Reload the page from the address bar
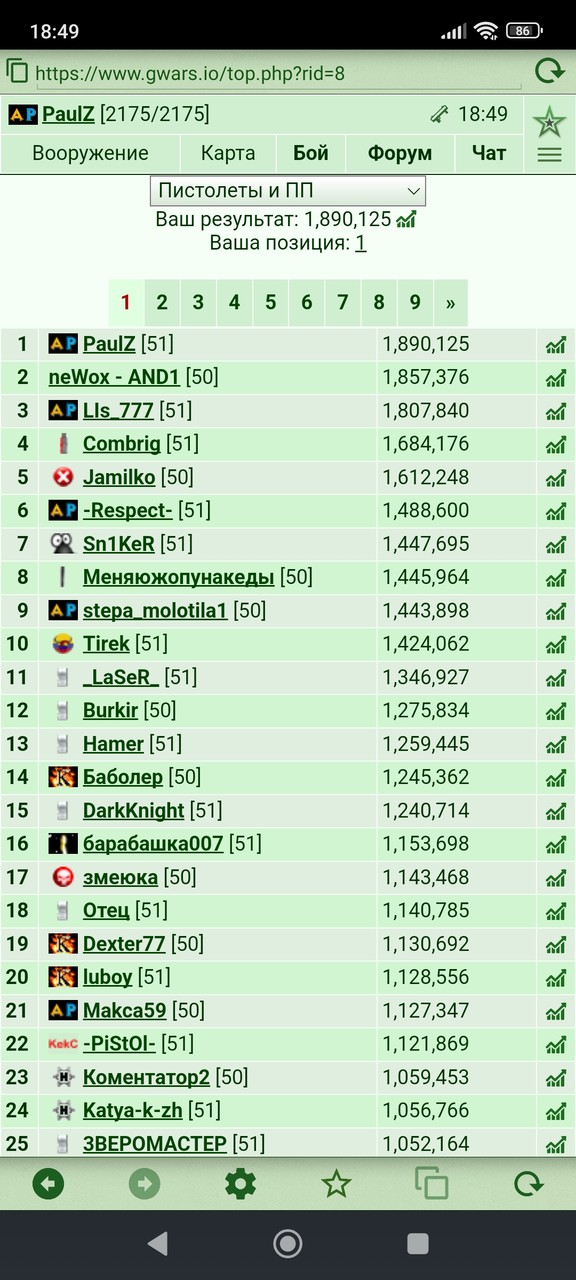This screenshot has width=576, height=1280. [x=549, y=71]
